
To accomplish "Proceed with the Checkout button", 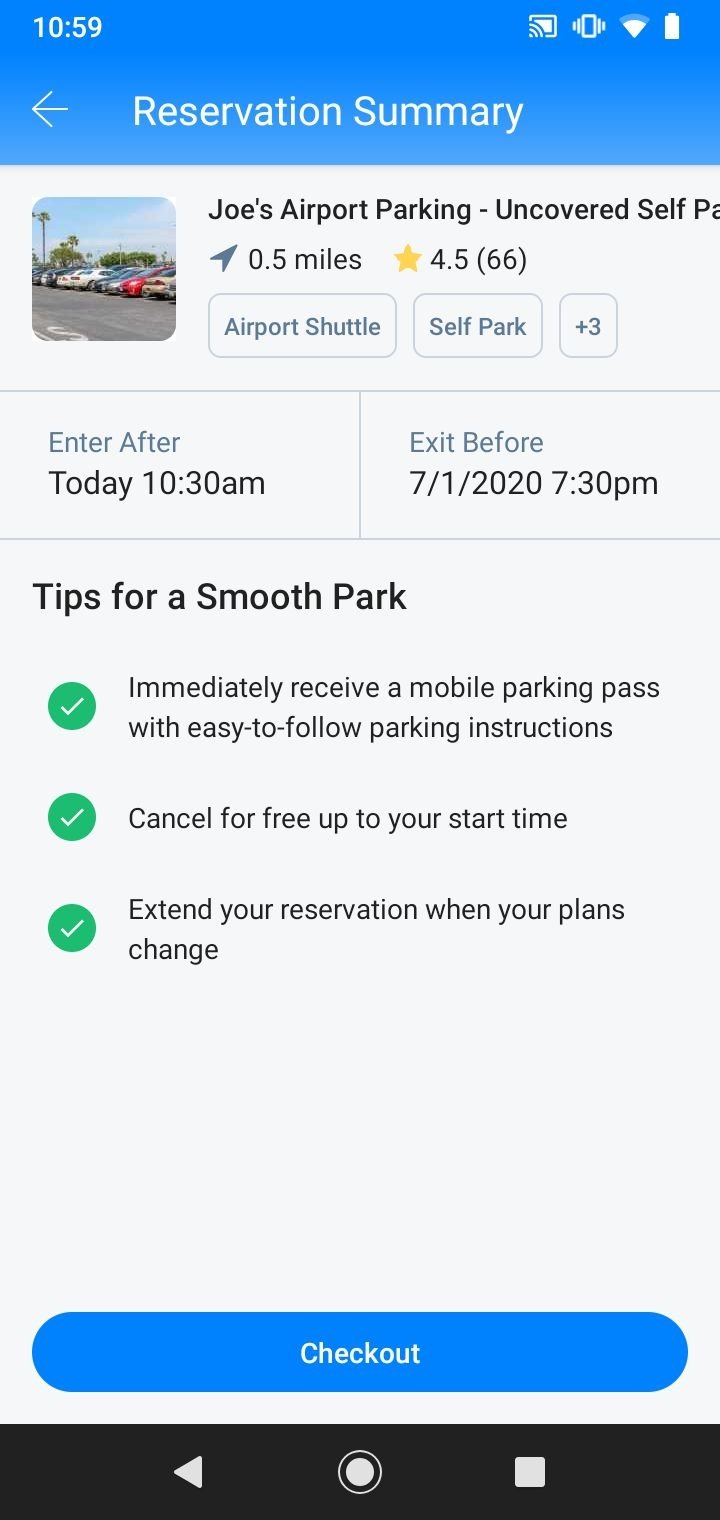I will (x=360, y=1352).
